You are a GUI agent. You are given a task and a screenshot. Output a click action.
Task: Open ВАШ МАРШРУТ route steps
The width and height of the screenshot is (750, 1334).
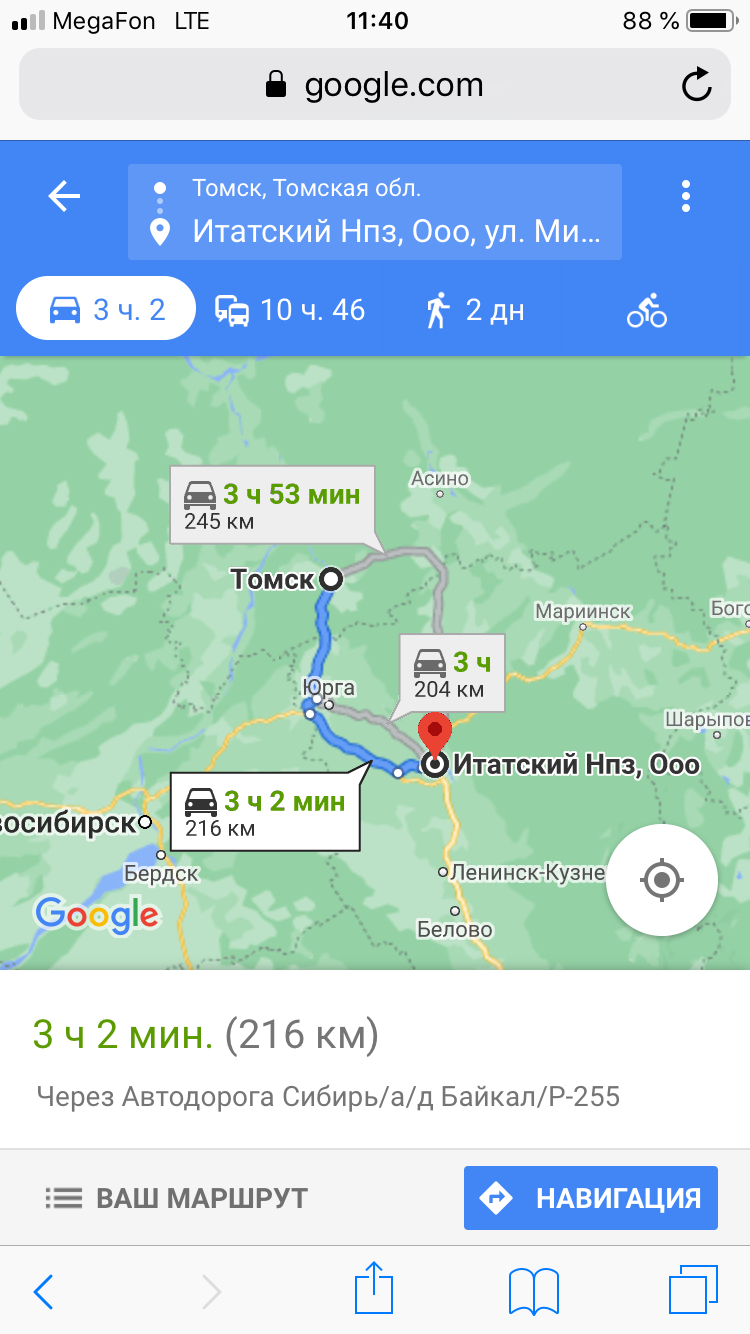pyautogui.click(x=177, y=1198)
